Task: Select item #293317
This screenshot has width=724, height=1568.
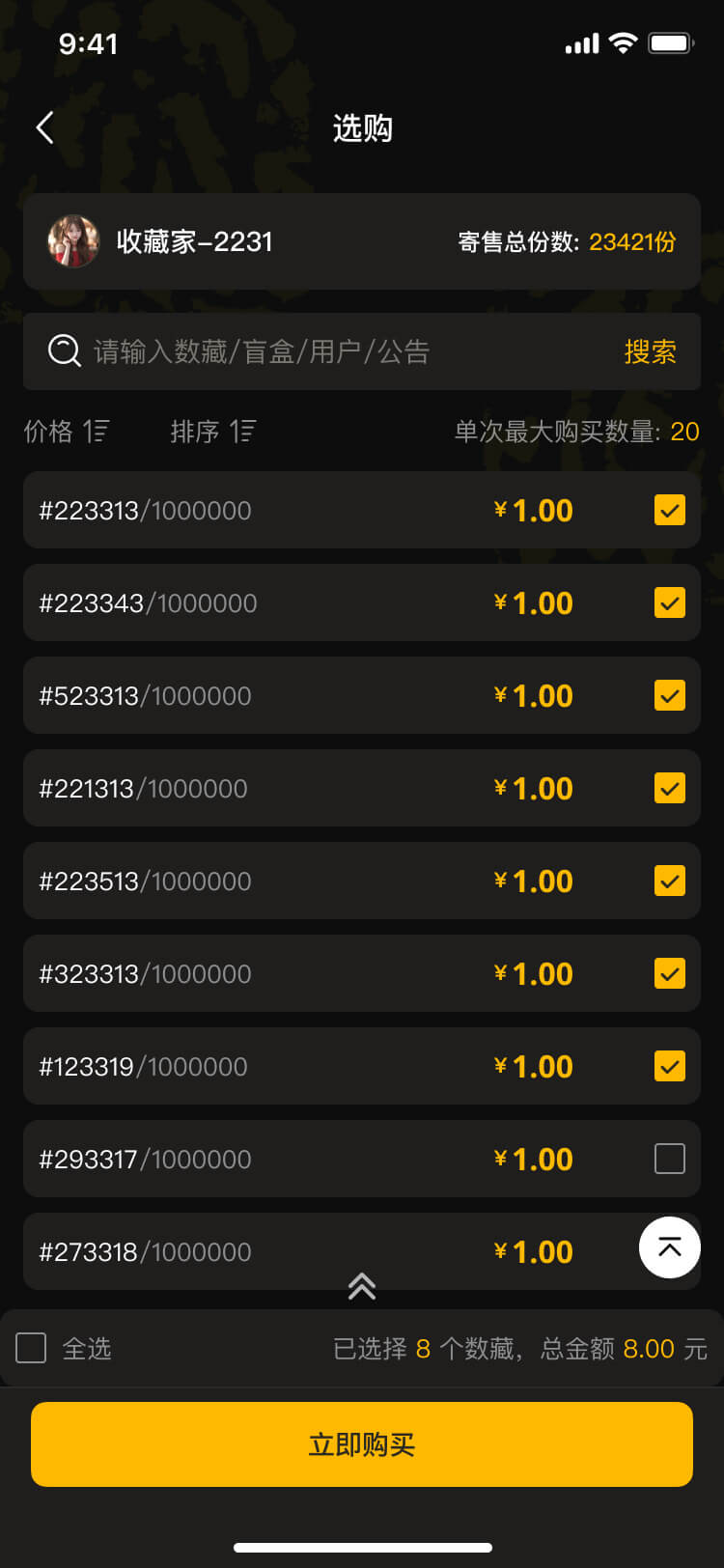Action: 670,1159
